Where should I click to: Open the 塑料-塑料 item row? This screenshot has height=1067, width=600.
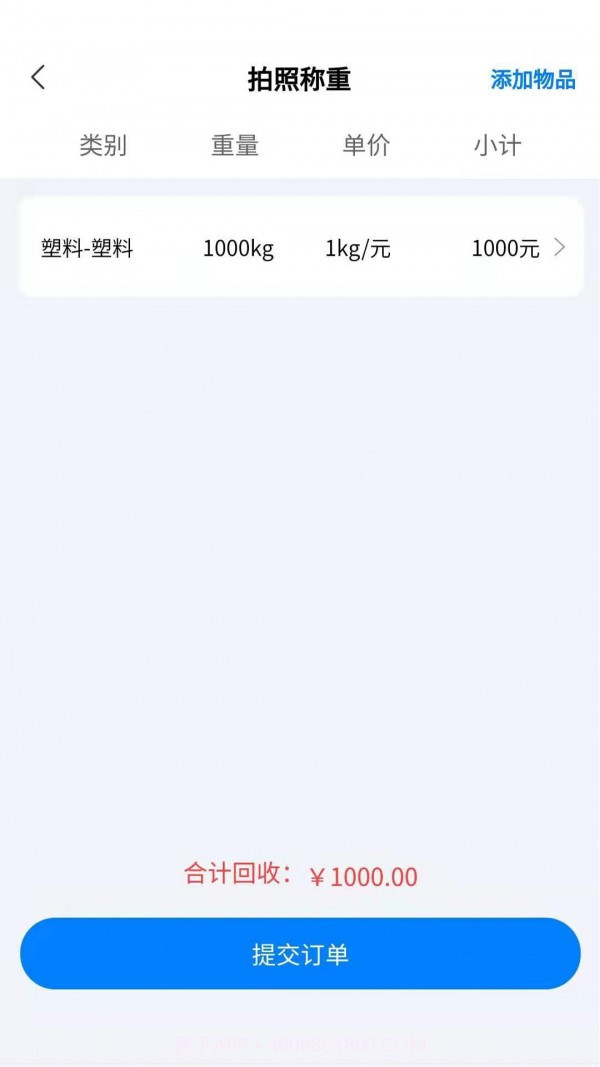click(x=300, y=248)
